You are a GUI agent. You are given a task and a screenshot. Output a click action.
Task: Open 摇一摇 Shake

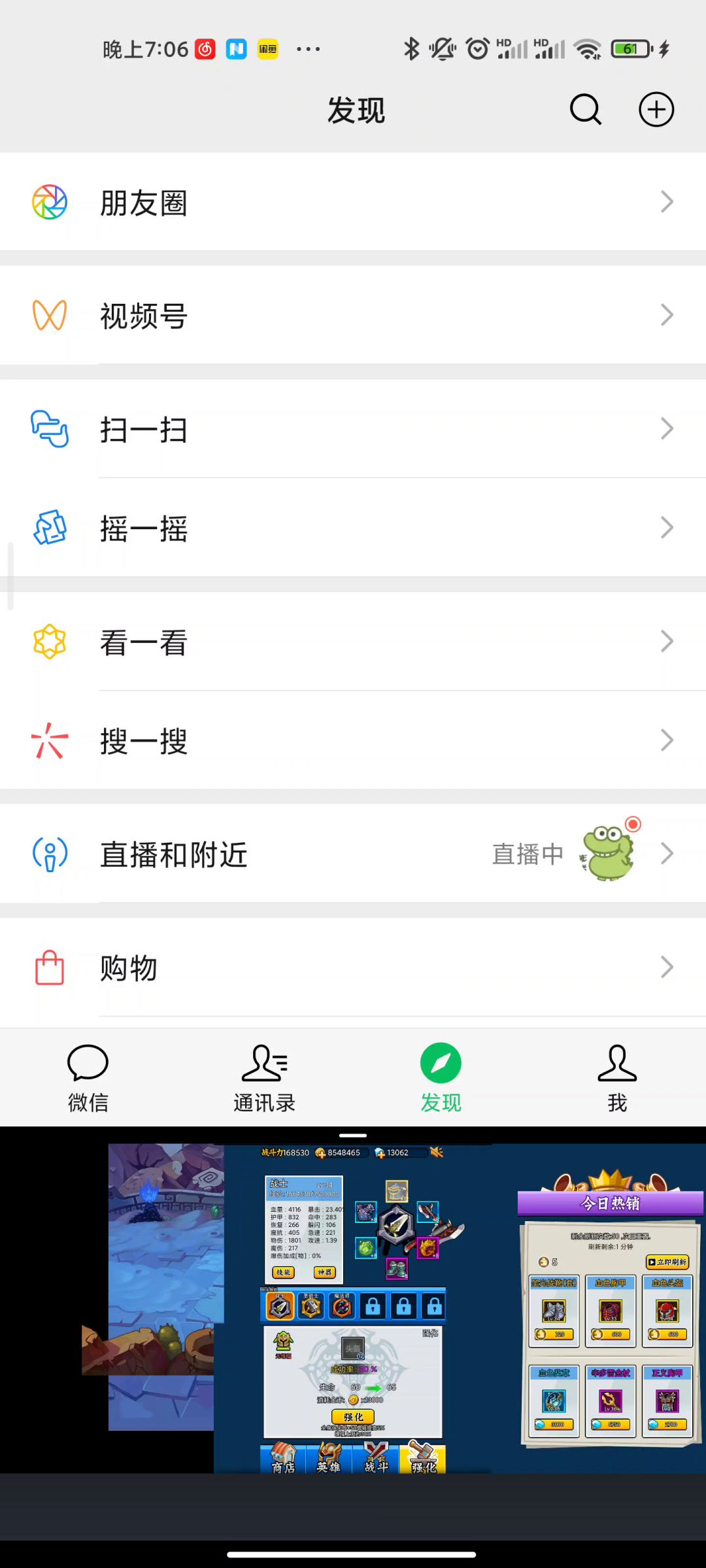[x=353, y=528]
